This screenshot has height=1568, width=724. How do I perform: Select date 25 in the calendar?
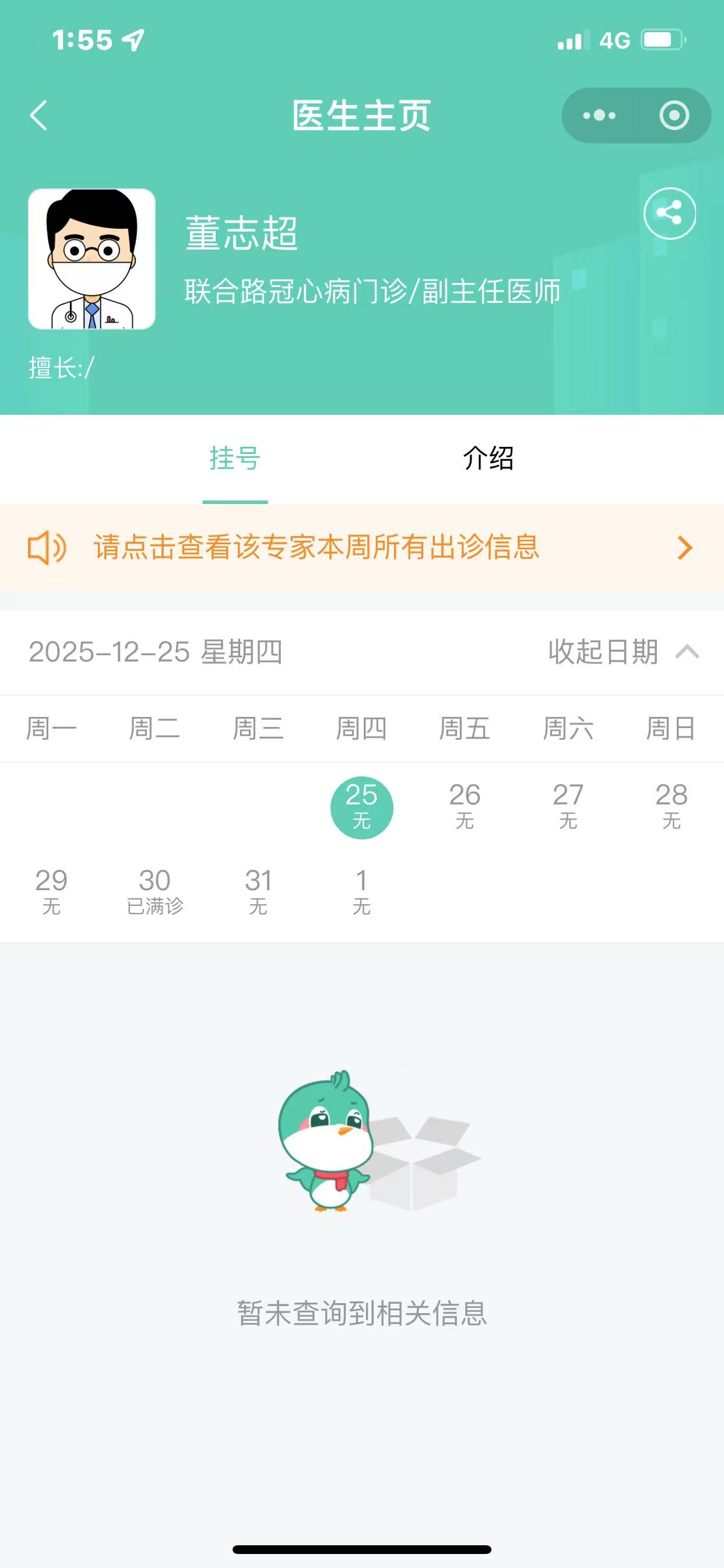tap(361, 807)
